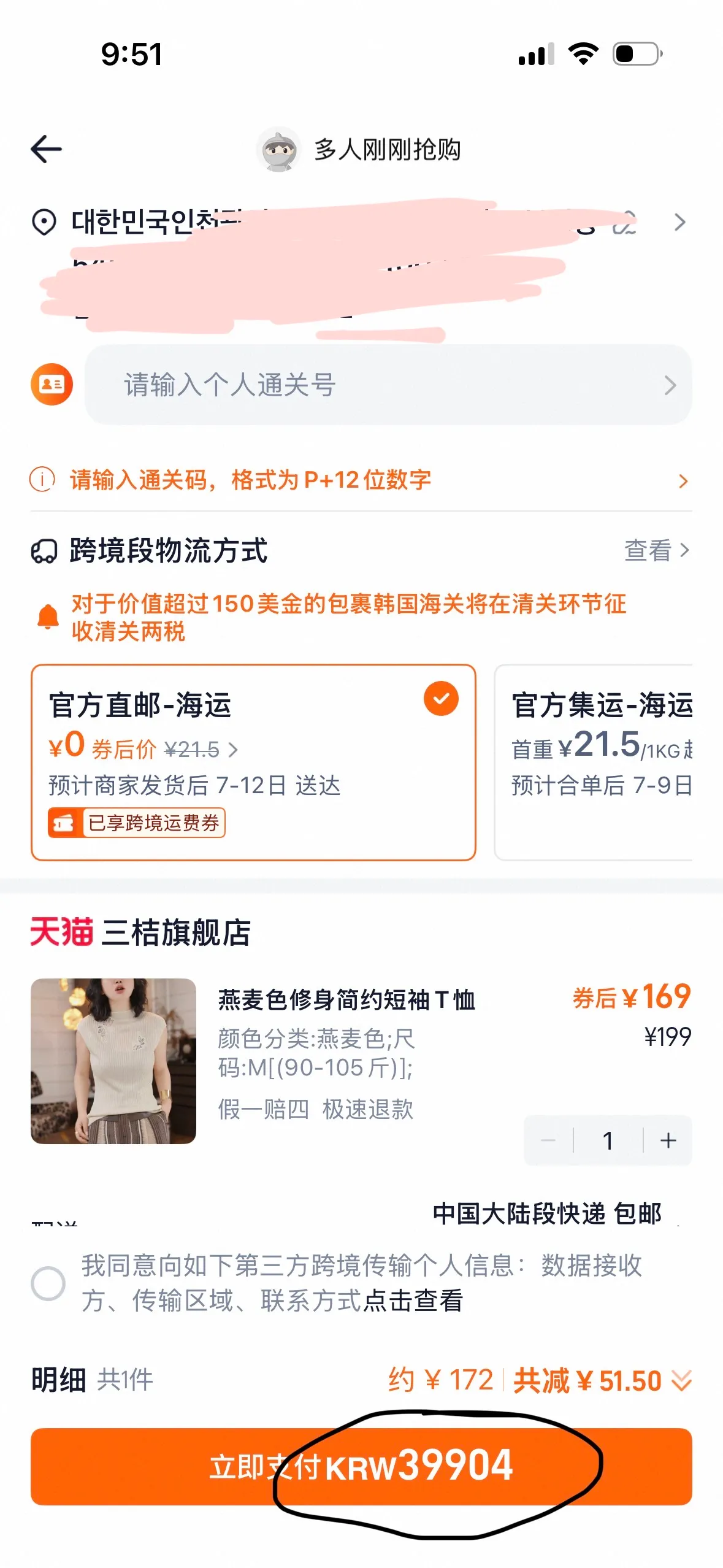The image size is (723, 1568).
Task: Go back using the top-left arrow
Action: click(x=47, y=149)
